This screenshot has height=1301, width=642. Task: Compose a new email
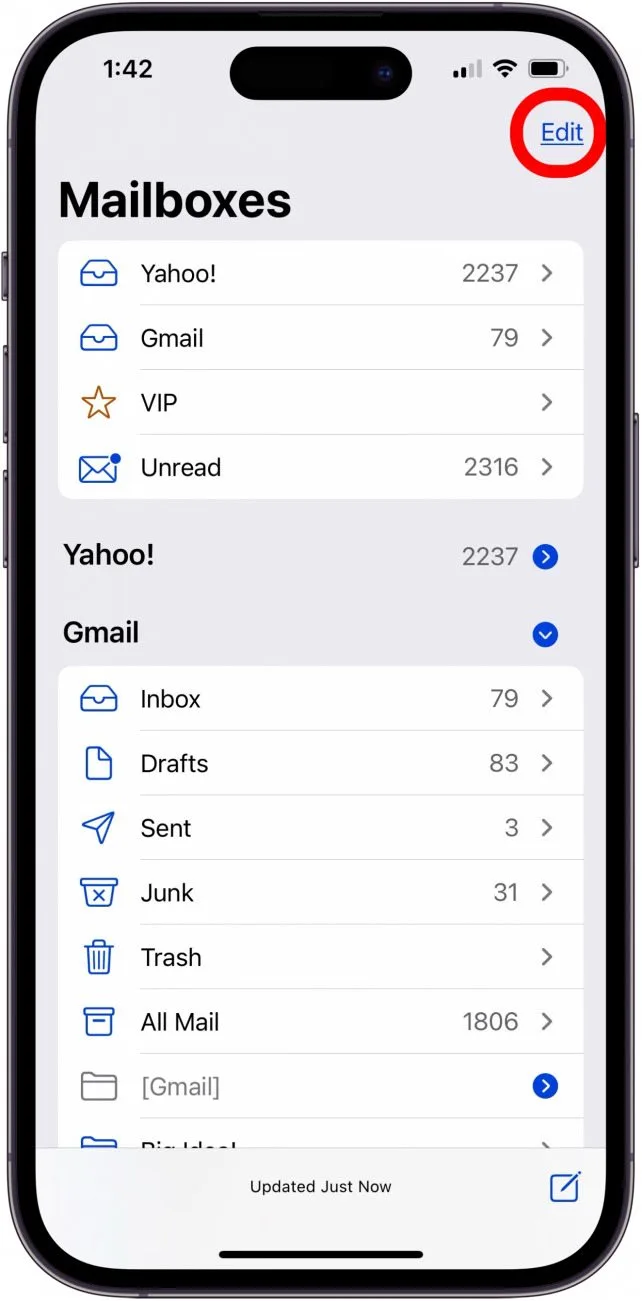click(x=565, y=1187)
